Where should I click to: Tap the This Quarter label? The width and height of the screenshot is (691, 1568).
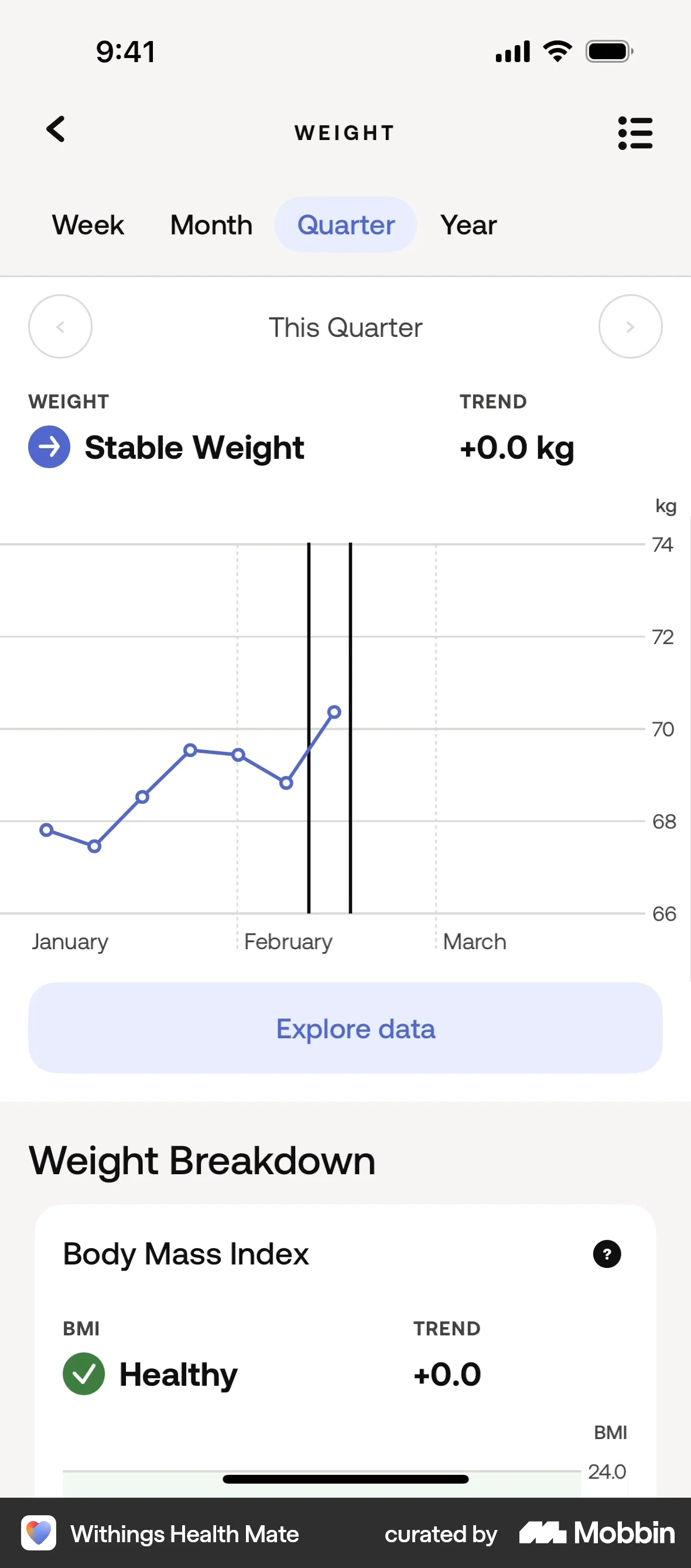345,328
